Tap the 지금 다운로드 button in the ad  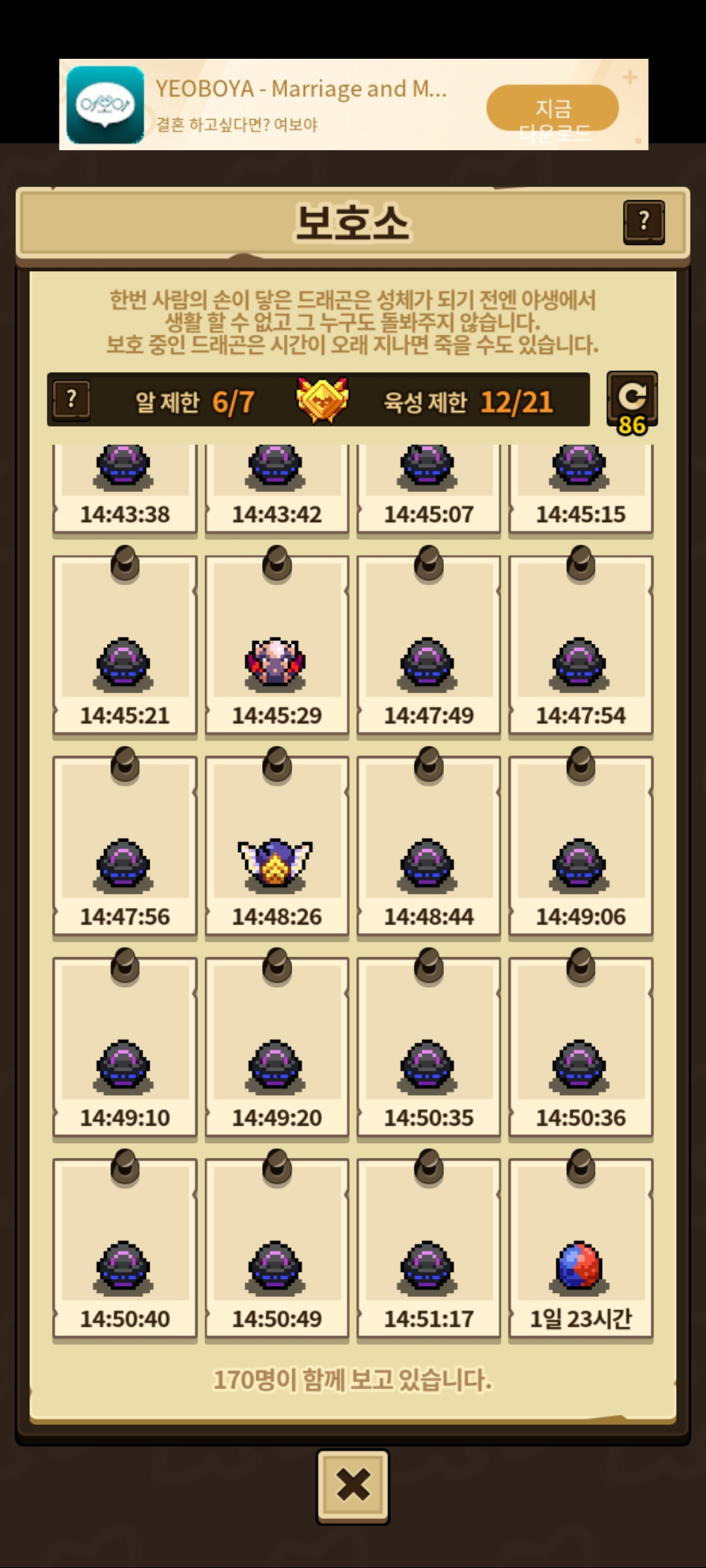[x=552, y=108]
